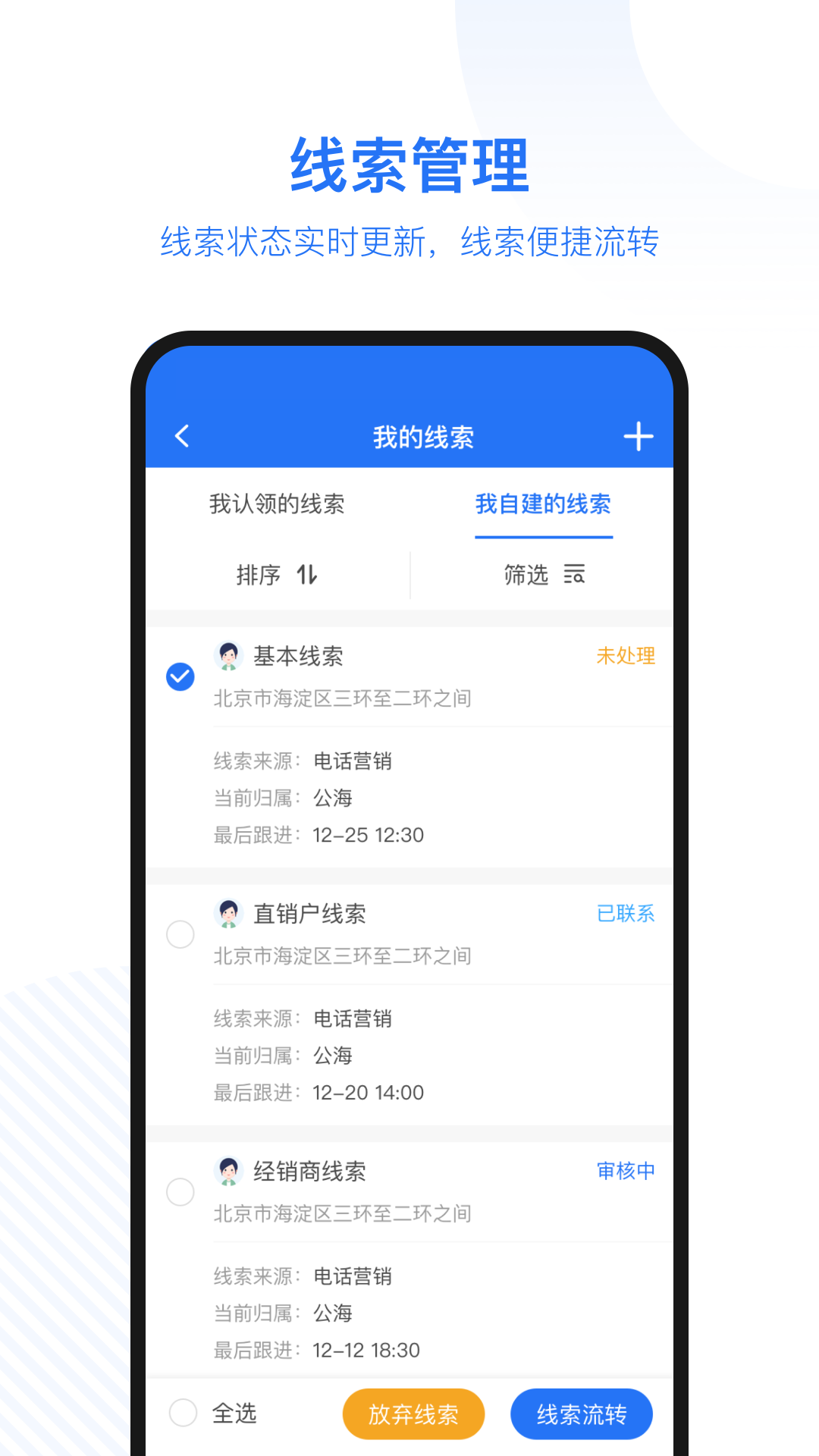Switch to the 我自建的线索 tab

(544, 504)
